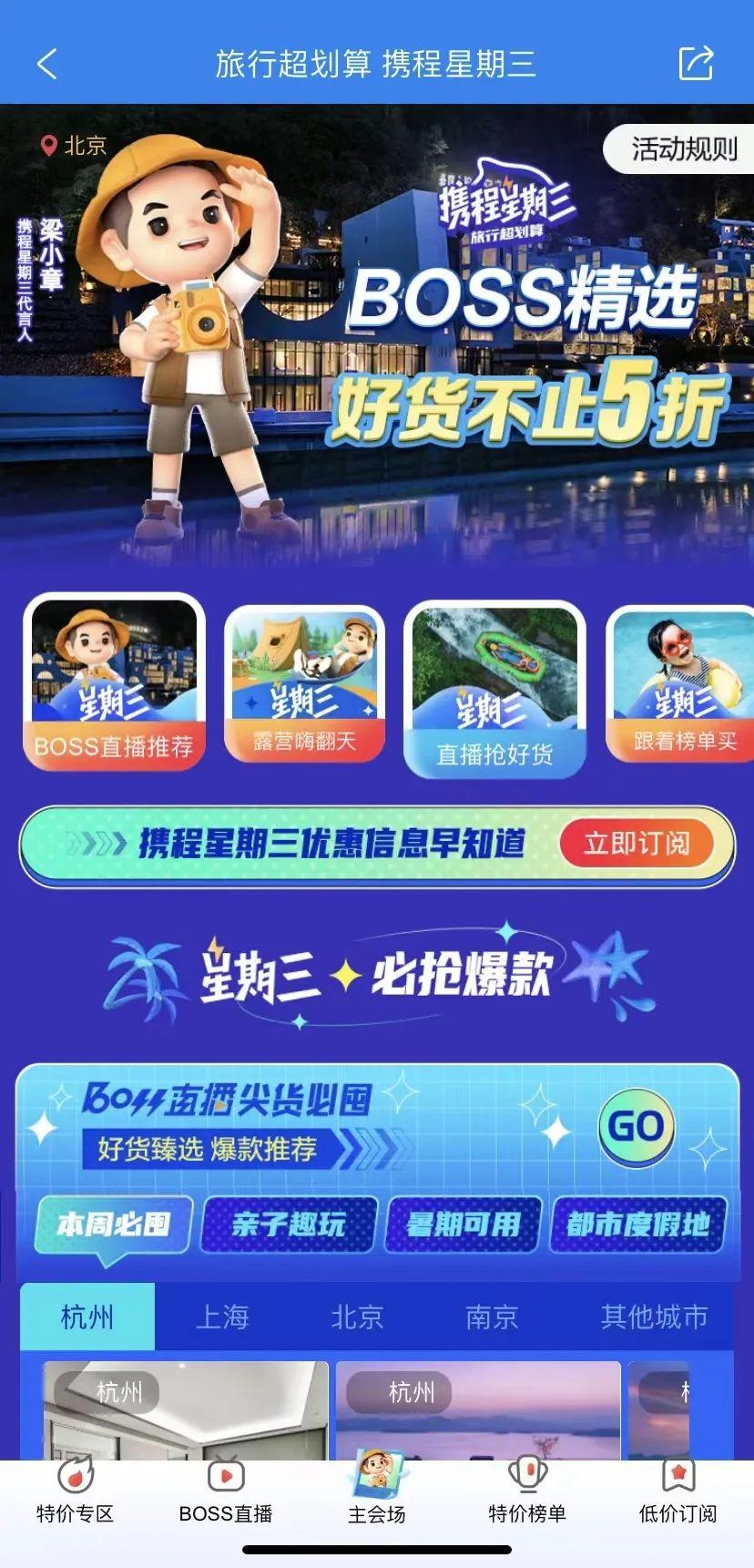Open the 露营嗨翻天 camping tile
This screenshot has width=754, height=1568.
pos(304,683)
